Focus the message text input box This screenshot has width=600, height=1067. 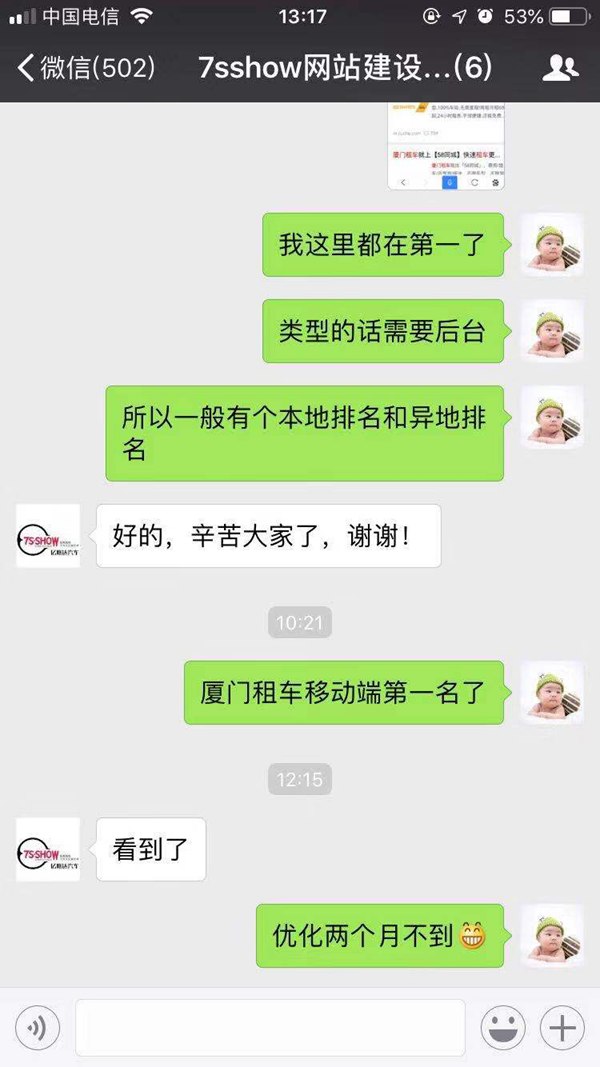coord(270,1027)
